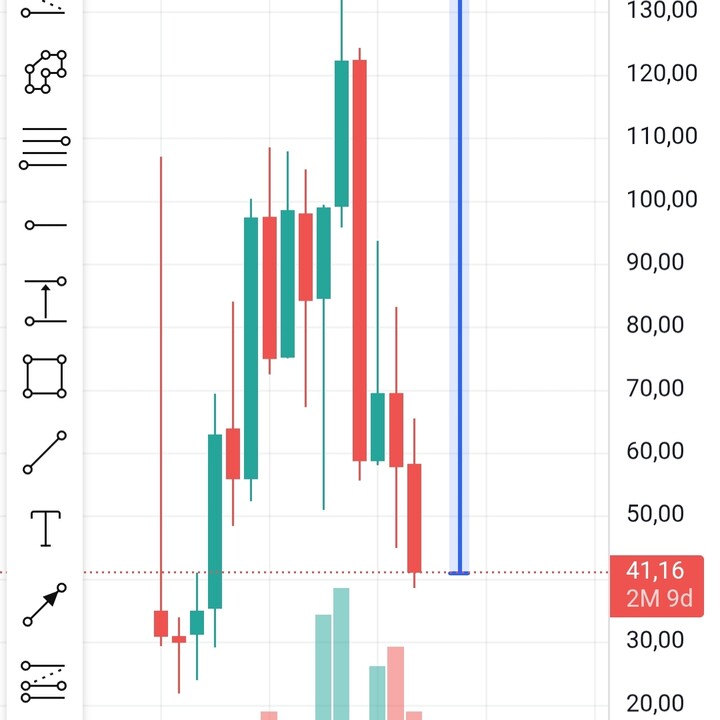Choose the arrow drawing tool
The height and width of the screenshot is (720, 720).
(x=45, y=604)
